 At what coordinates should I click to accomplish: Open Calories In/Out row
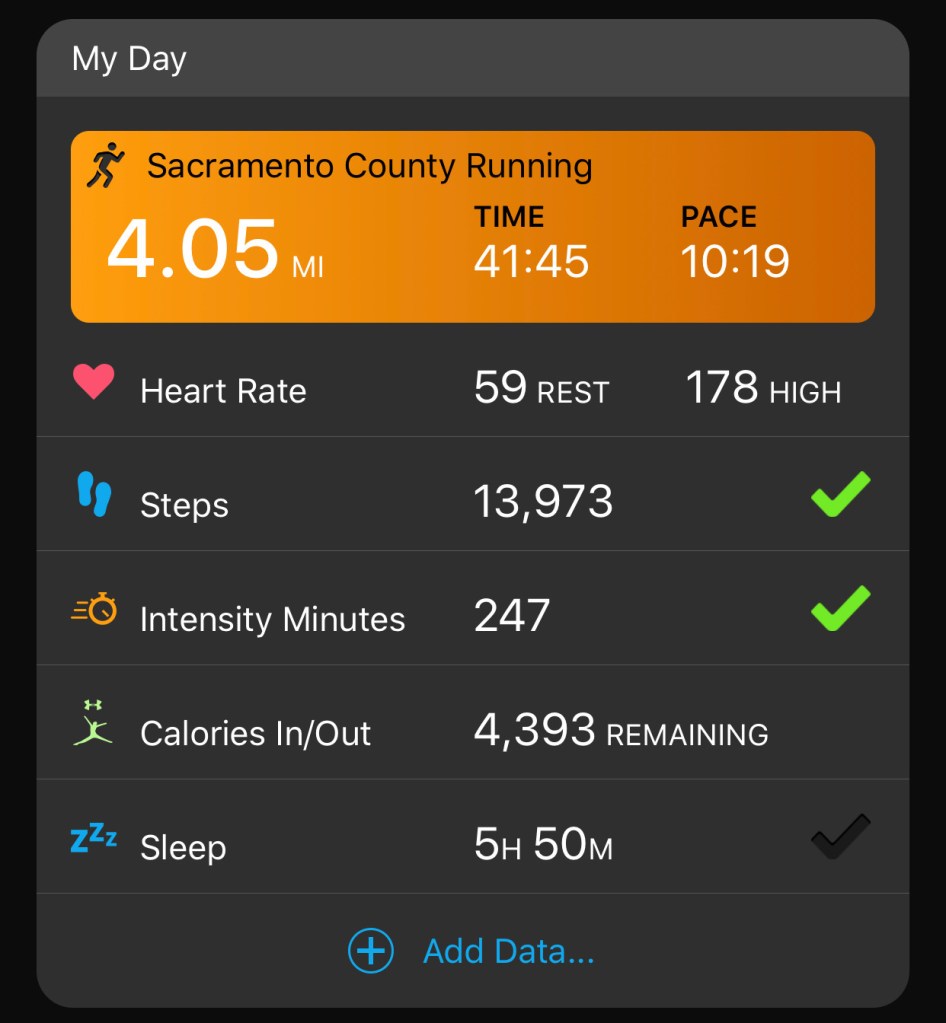click(x=472, y=732)
